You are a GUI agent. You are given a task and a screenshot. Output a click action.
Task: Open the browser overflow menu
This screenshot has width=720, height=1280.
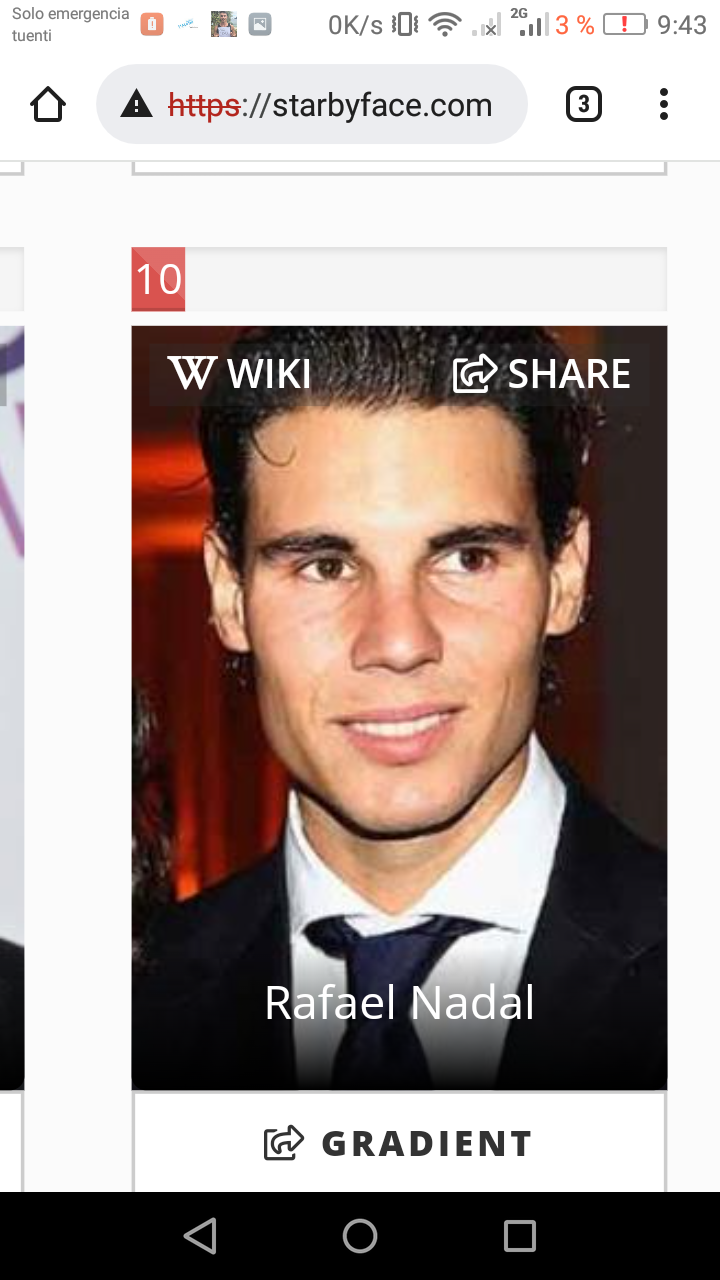(x=664, y=105)
